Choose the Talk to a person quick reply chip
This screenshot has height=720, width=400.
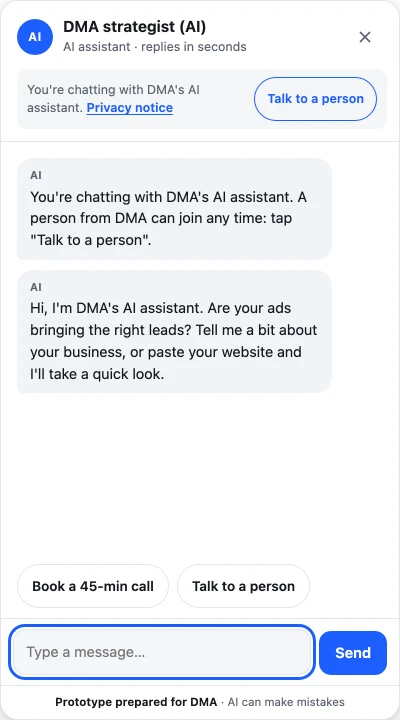(x=243, y=586)
